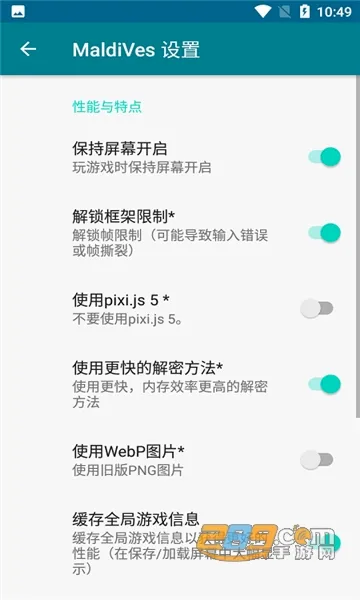360x600 pixels.
Task: Toggle the 缓存全局游戏信息 setting
Action: (324, 543)
